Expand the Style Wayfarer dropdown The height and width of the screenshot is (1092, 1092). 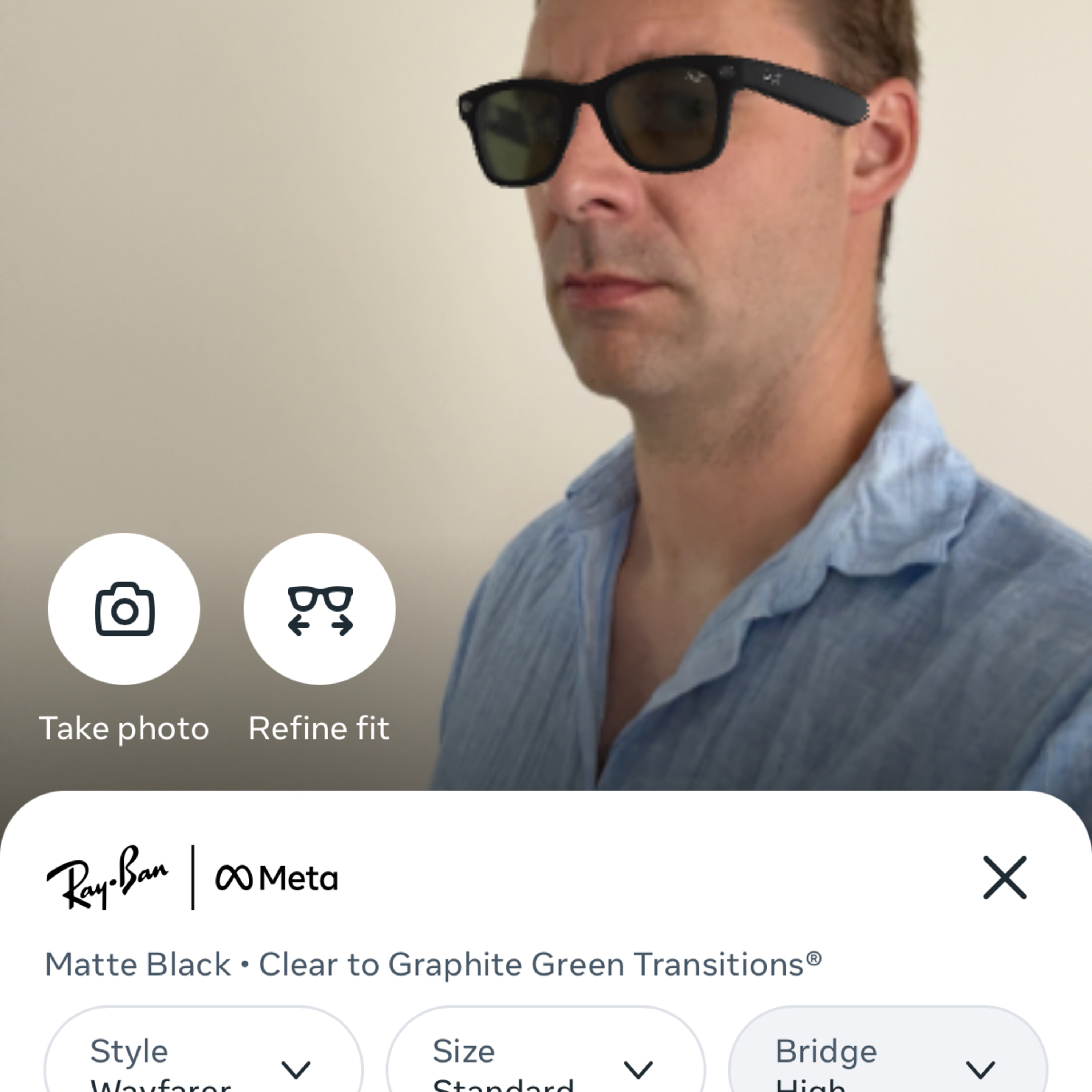point(203,1049)
